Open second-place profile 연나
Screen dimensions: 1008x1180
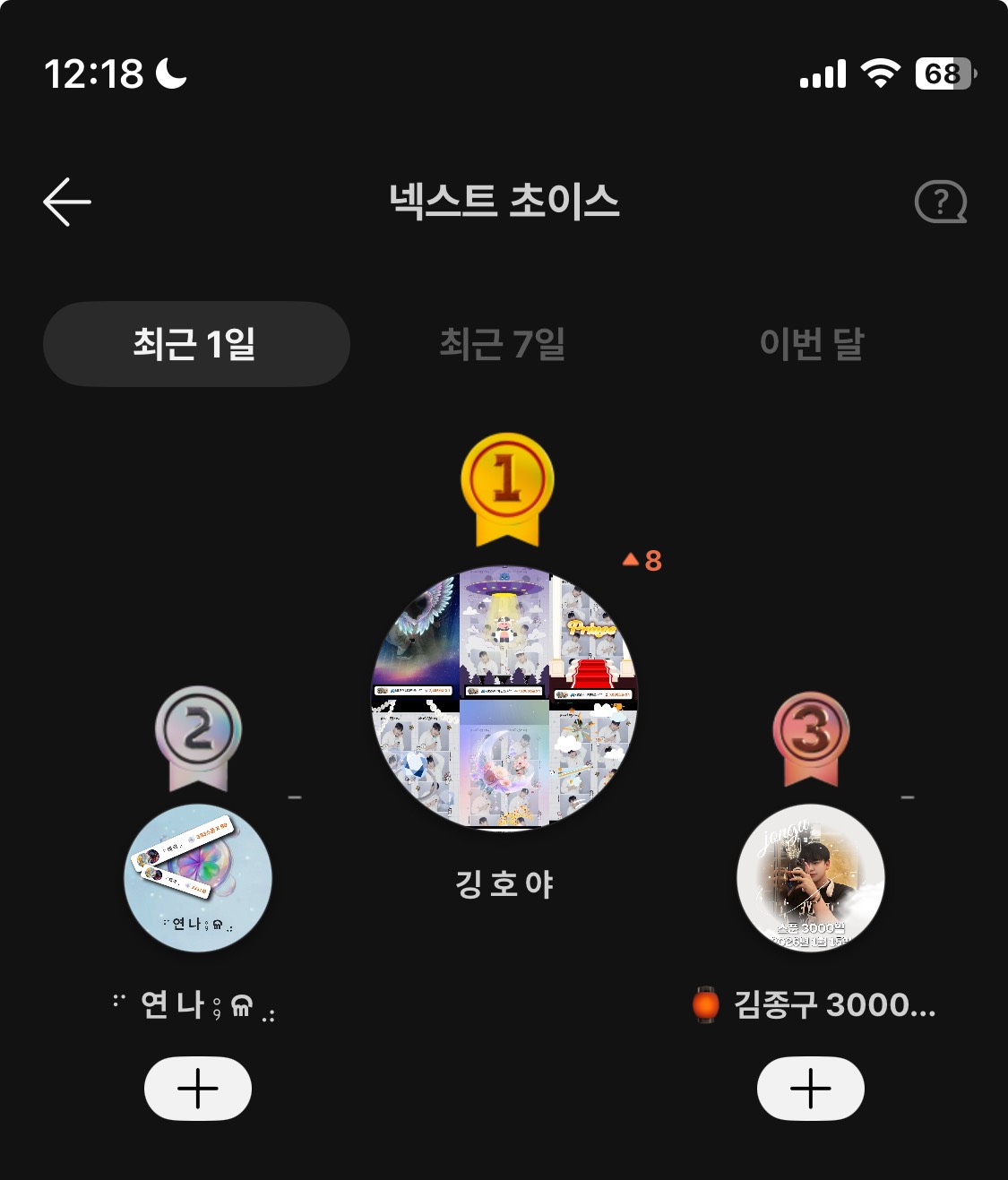click(x=198, y=878)
